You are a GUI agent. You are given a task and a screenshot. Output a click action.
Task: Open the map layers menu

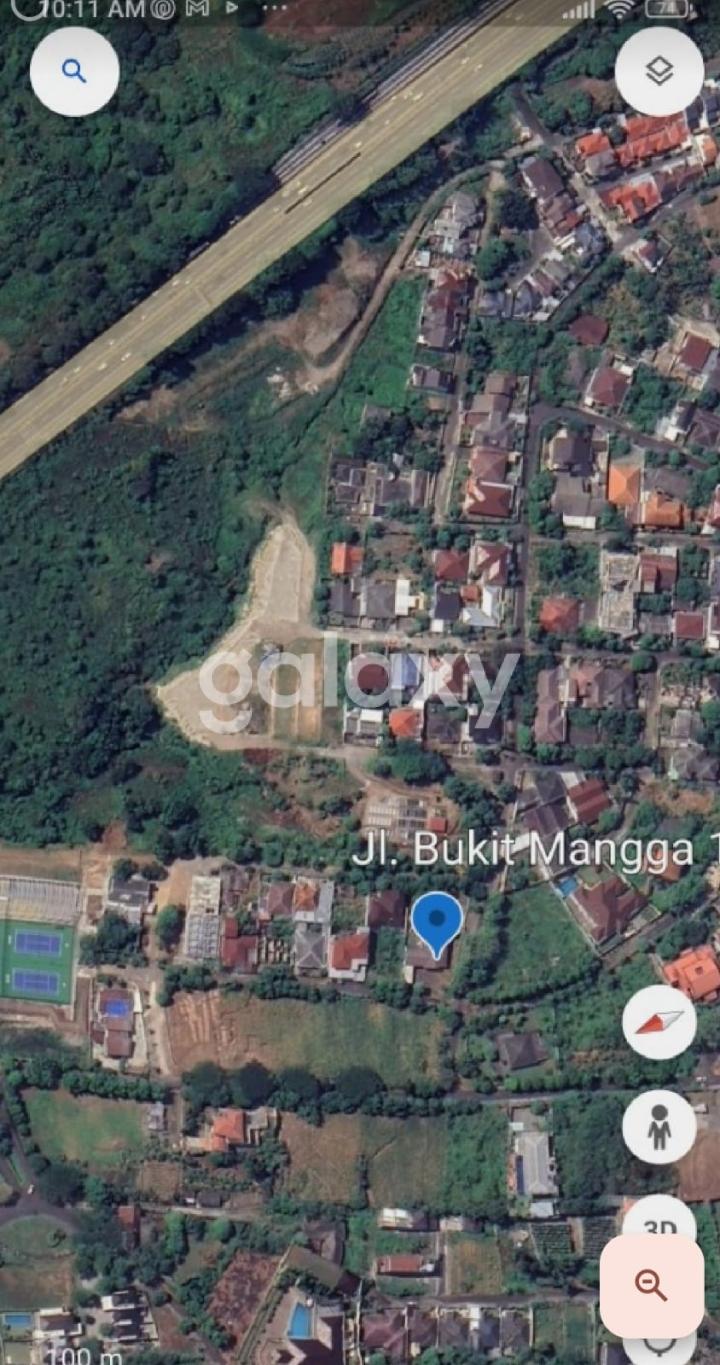659,71
